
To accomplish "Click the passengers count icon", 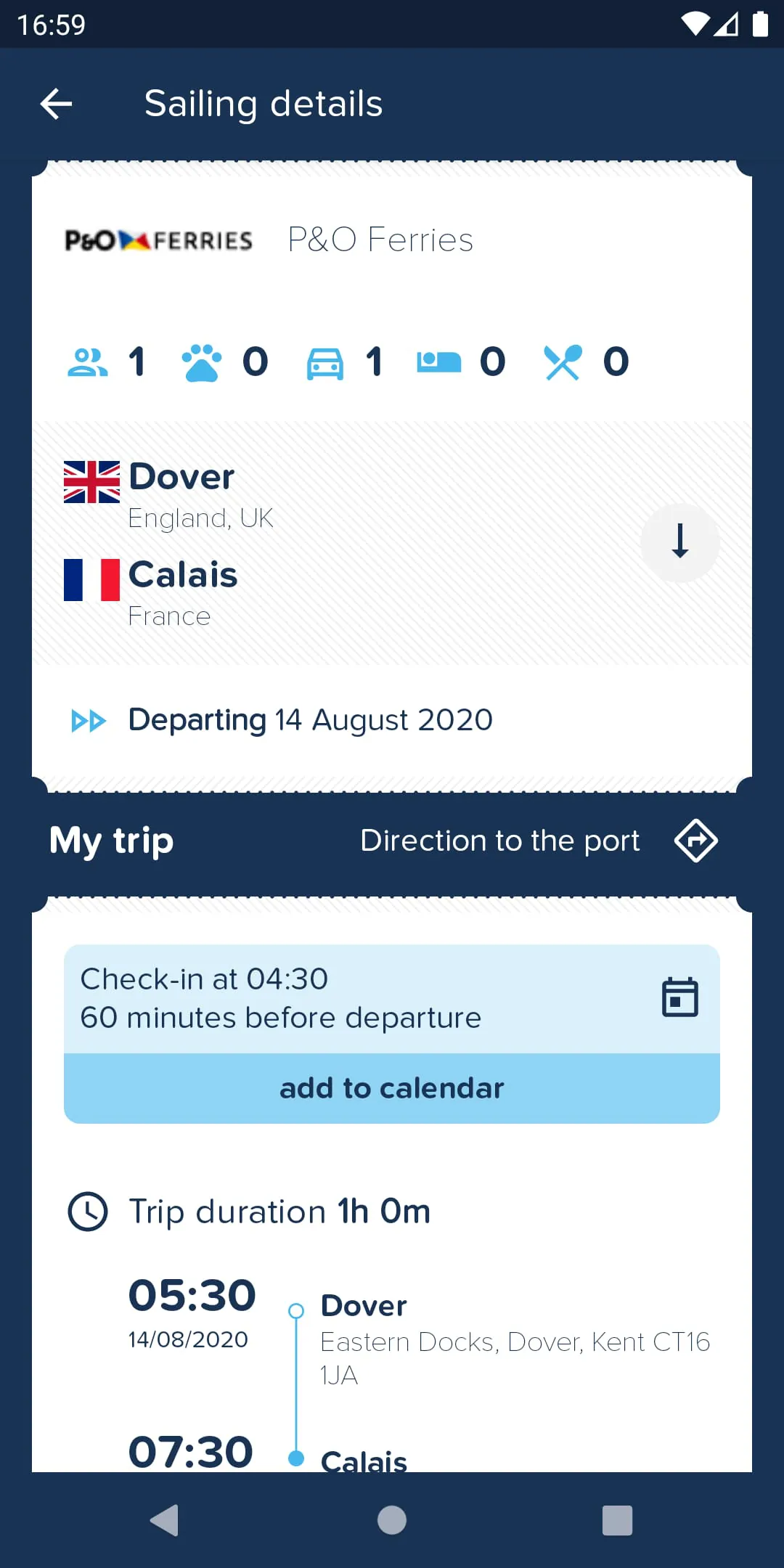I will [x=87, y=363].
